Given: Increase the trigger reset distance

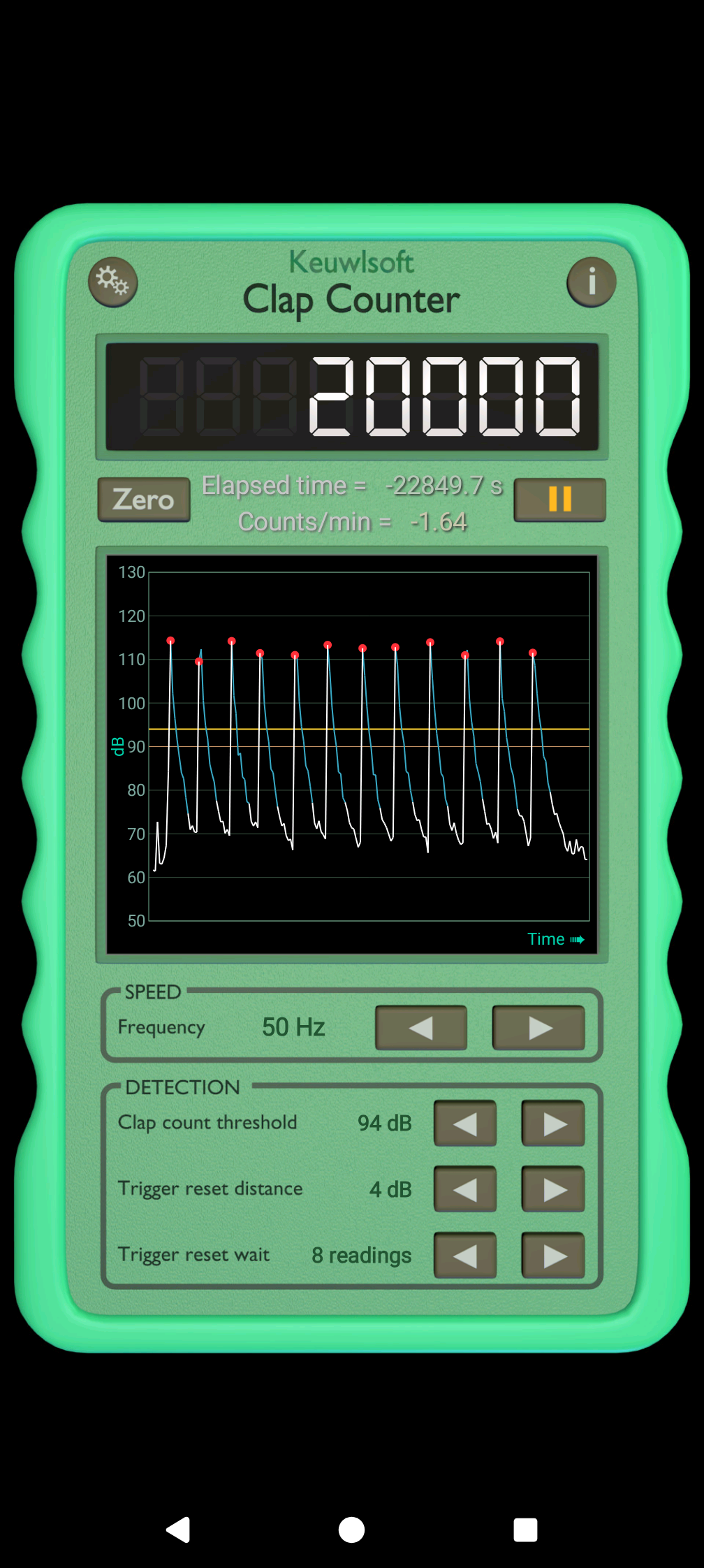Looking at the screenshot, I should coord(553,1189).
